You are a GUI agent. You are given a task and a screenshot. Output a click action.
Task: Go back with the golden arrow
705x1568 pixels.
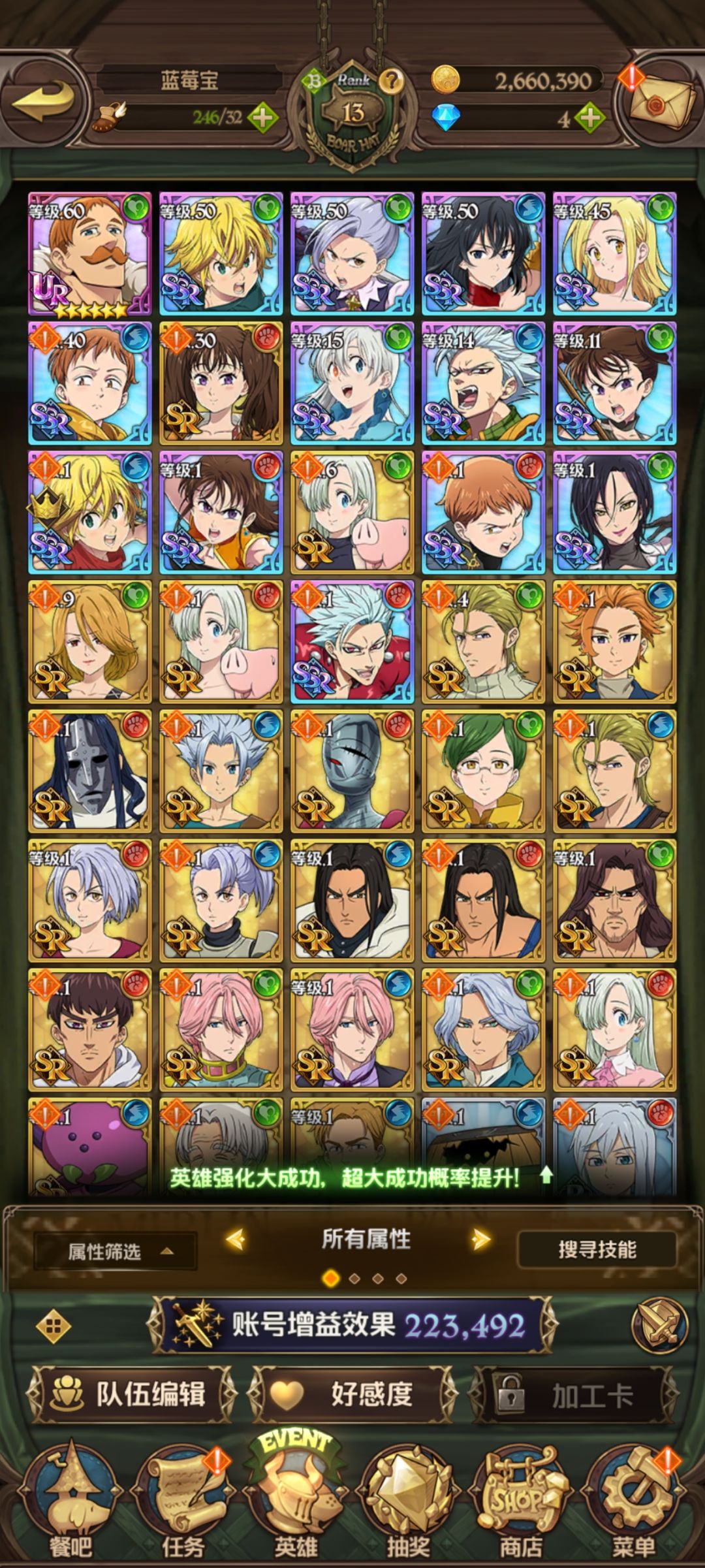[43, 101]
